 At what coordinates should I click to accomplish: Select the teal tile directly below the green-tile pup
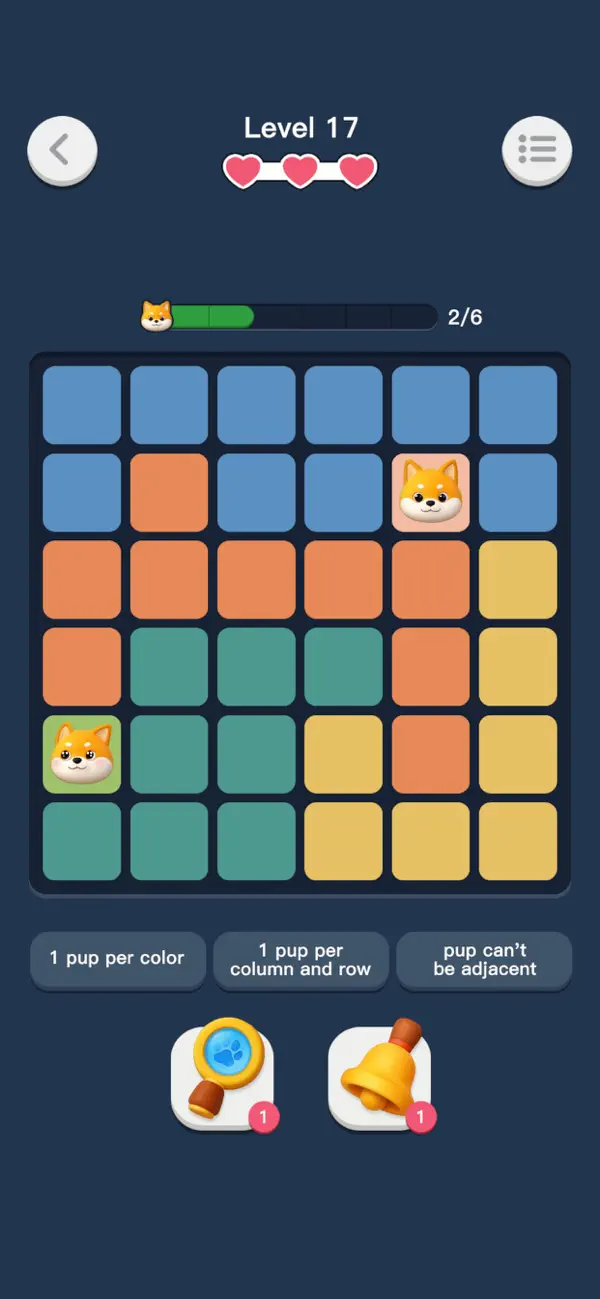pos(82,841)
